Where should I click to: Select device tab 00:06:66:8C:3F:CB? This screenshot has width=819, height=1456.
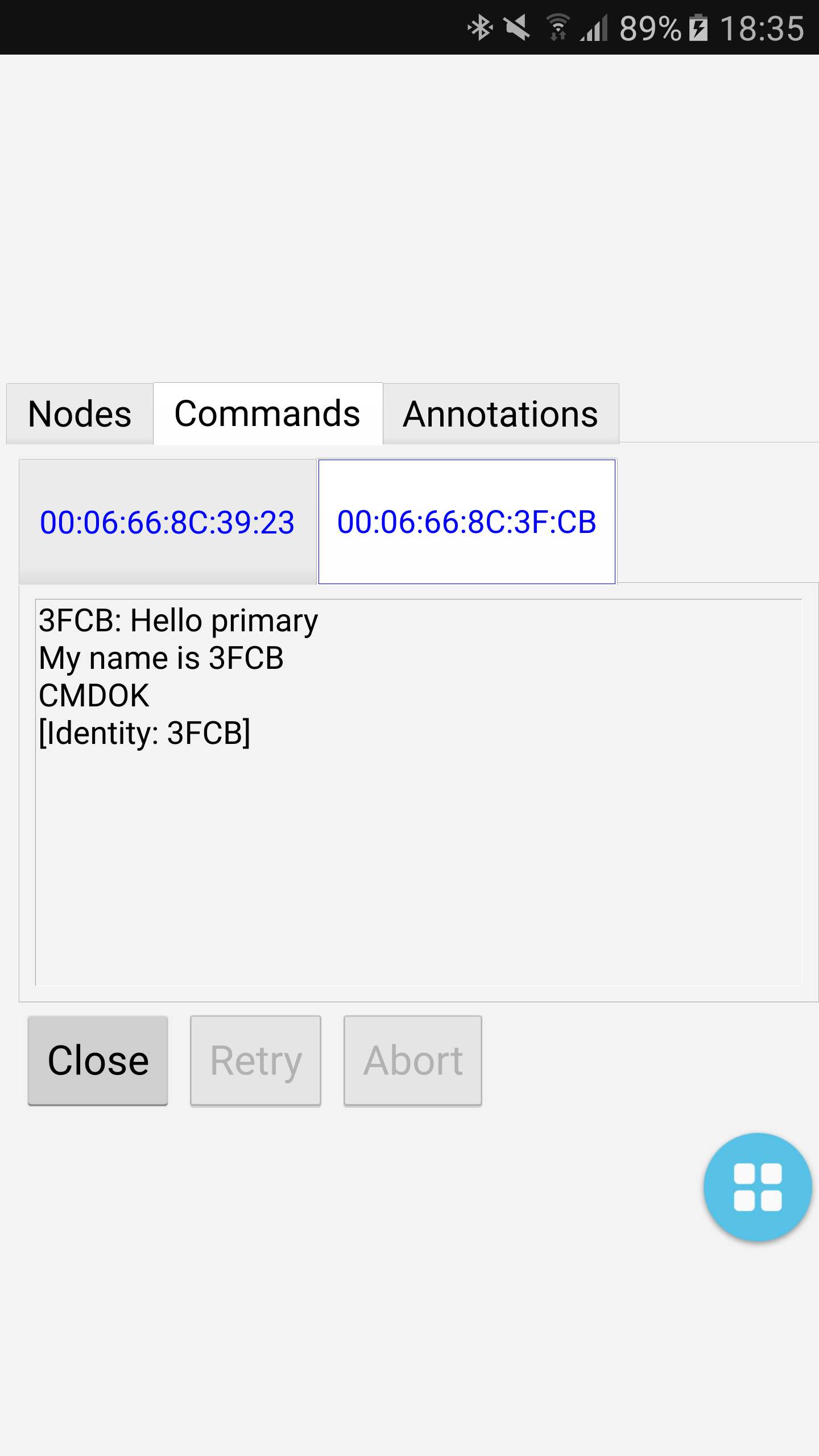click(467, 522)
